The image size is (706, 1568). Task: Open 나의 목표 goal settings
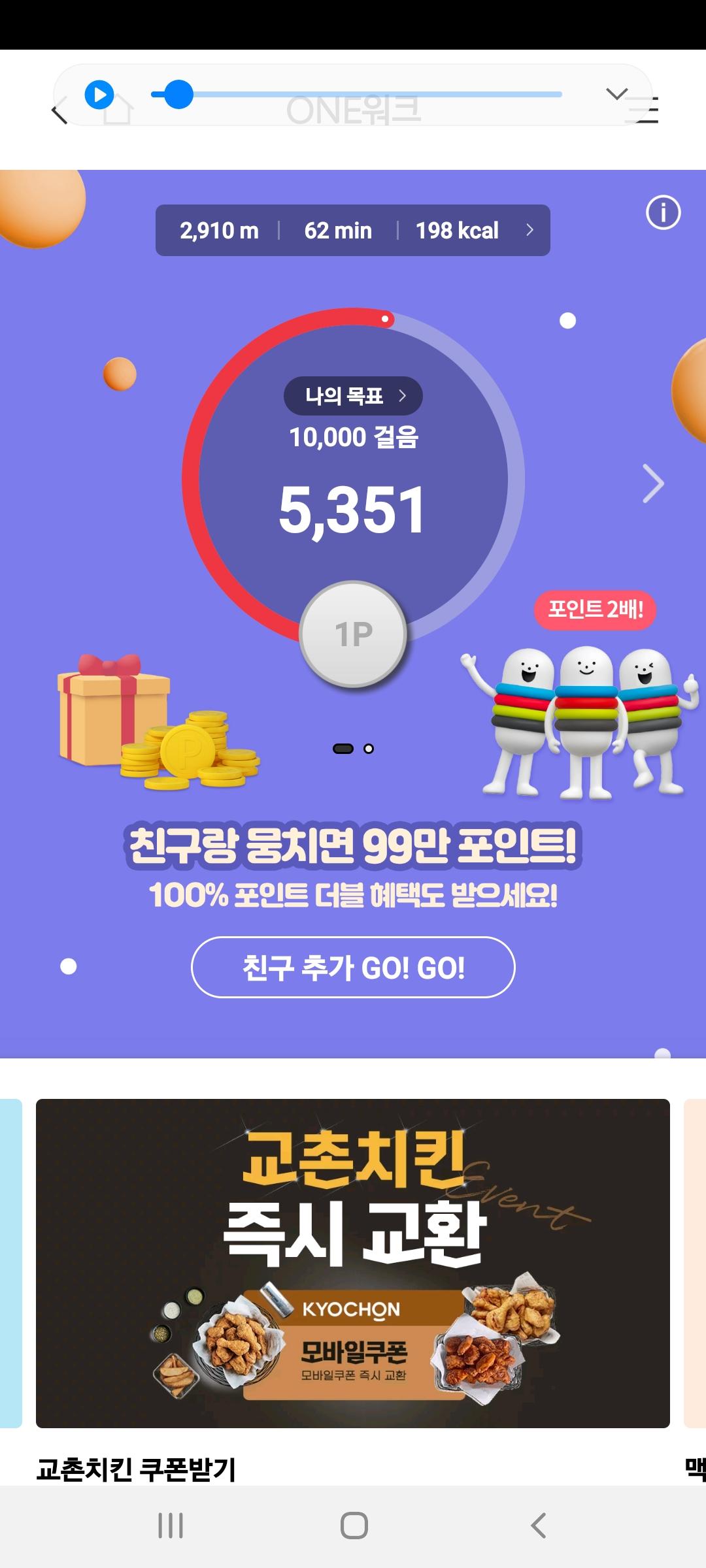coord(353,396)
